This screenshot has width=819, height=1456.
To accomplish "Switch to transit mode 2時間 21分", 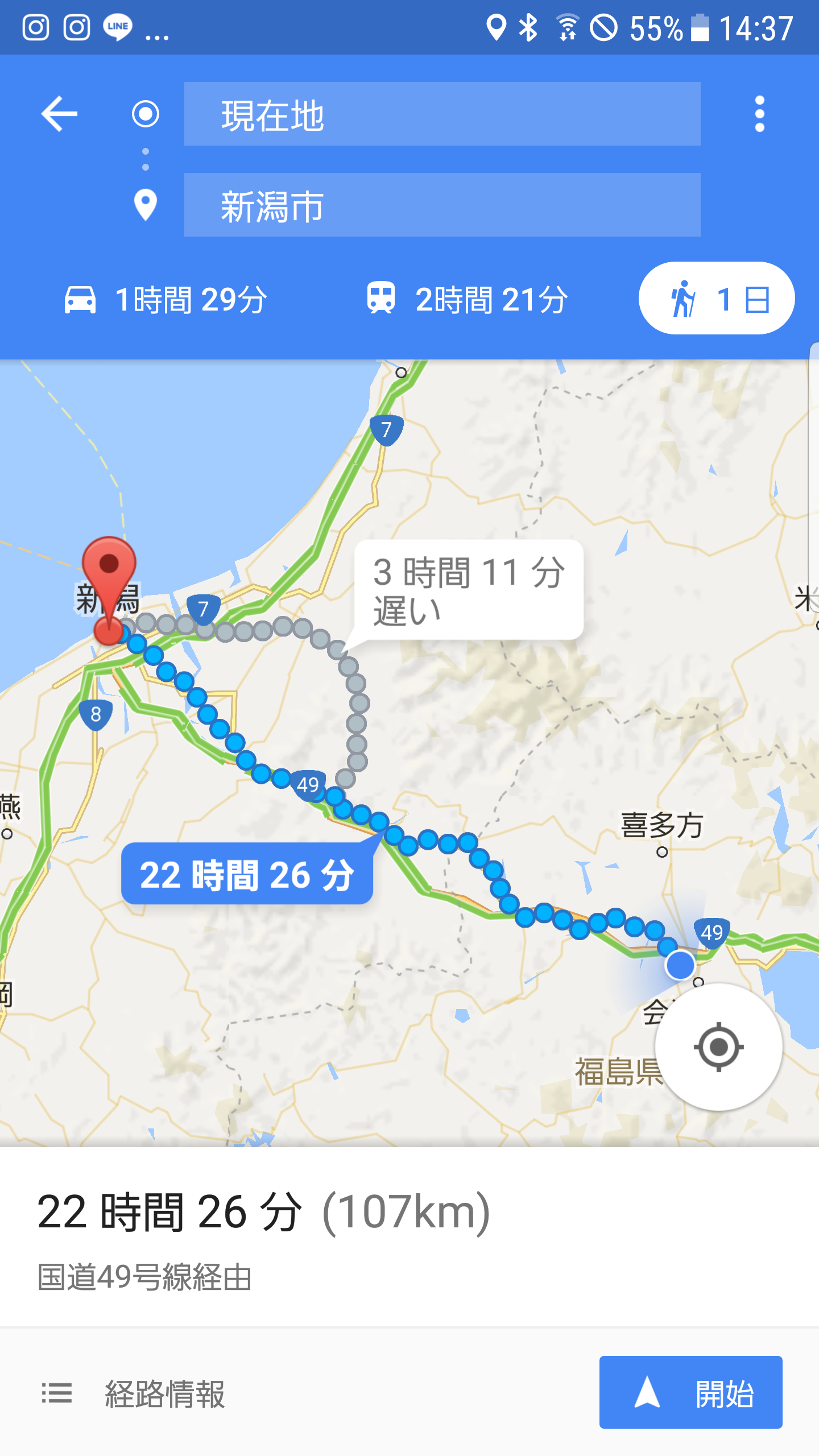I will tap(466, 299).
